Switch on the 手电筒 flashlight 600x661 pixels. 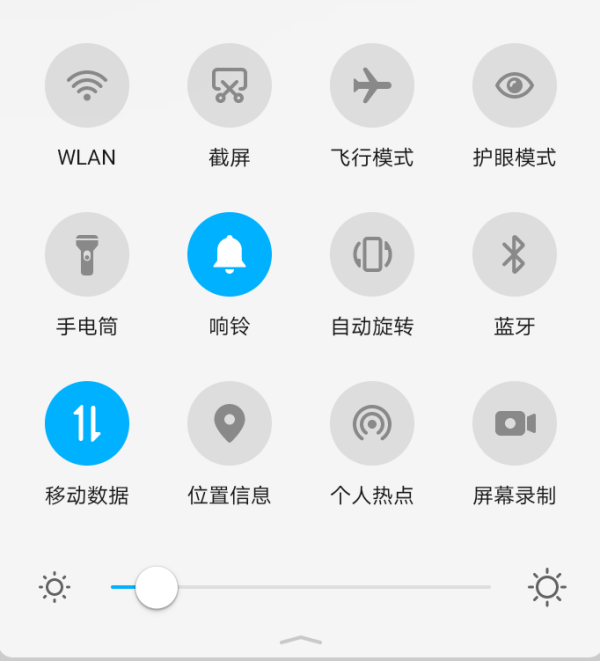point(87,255)
